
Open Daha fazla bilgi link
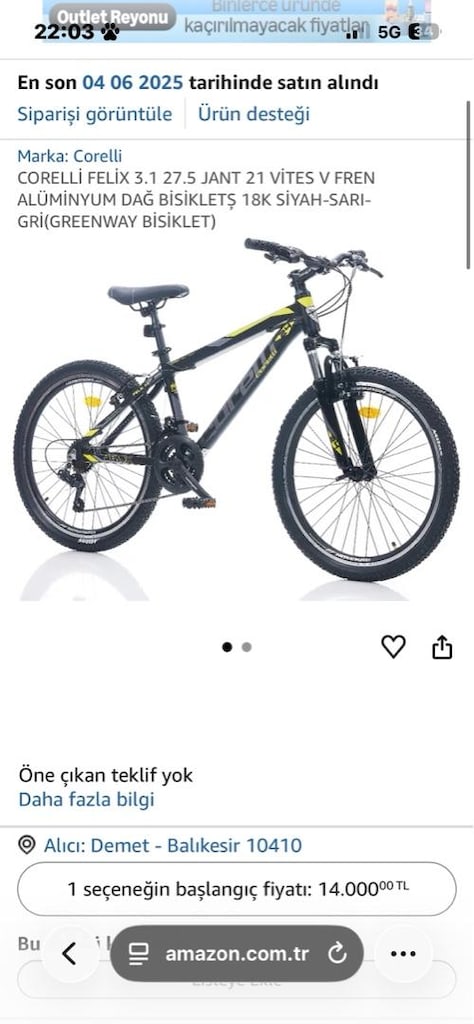coord(86,799)
